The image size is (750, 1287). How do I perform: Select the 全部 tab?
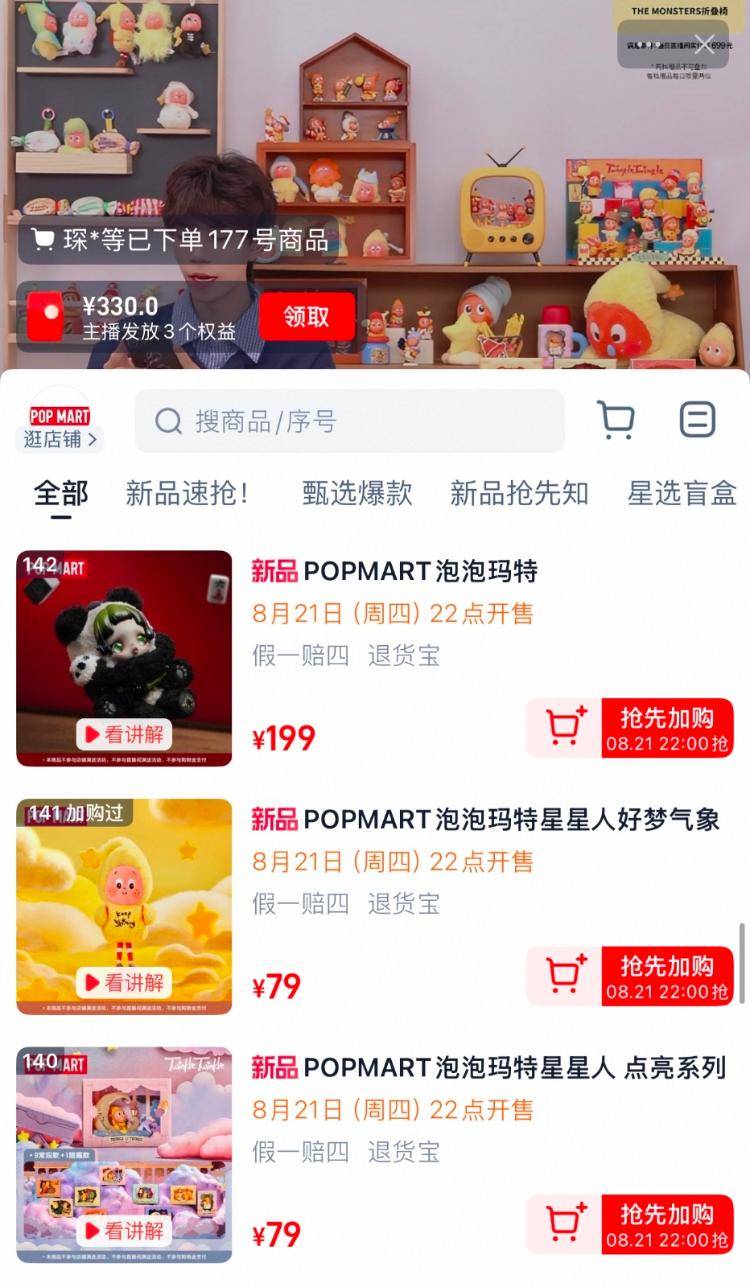(x=61, y=493)
